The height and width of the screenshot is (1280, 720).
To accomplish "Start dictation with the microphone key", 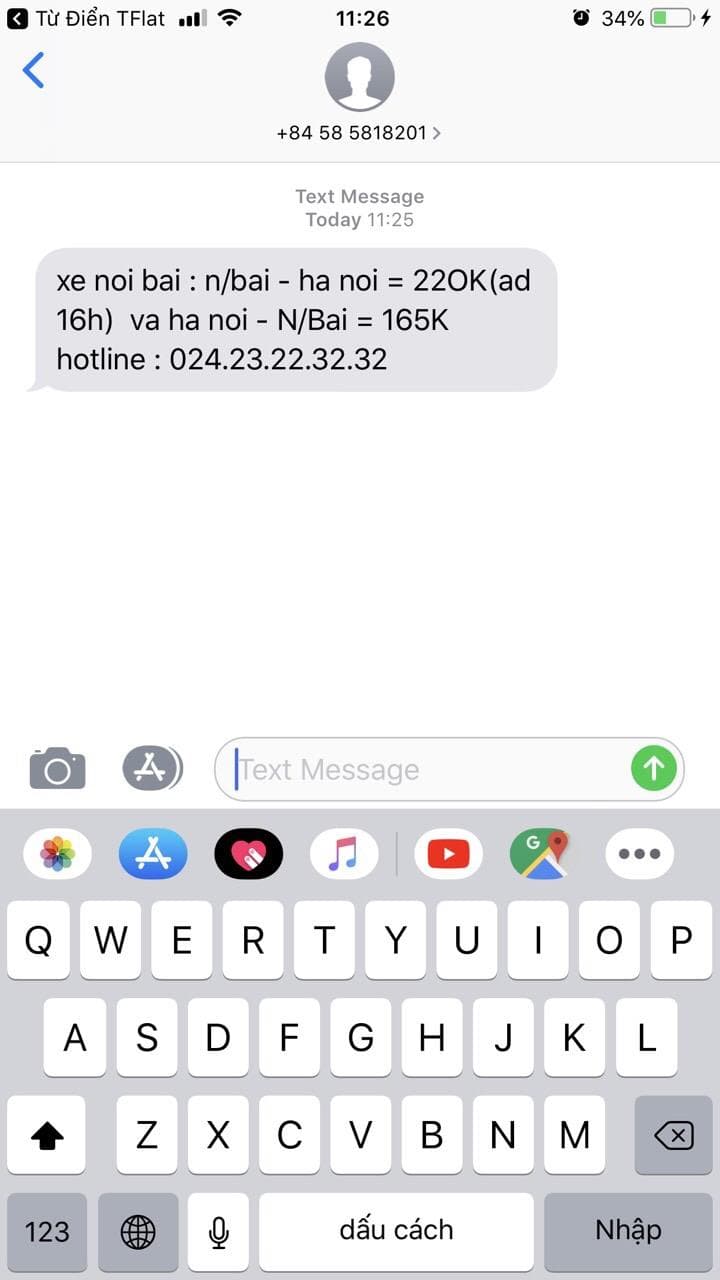I will tap(219, 1232).
